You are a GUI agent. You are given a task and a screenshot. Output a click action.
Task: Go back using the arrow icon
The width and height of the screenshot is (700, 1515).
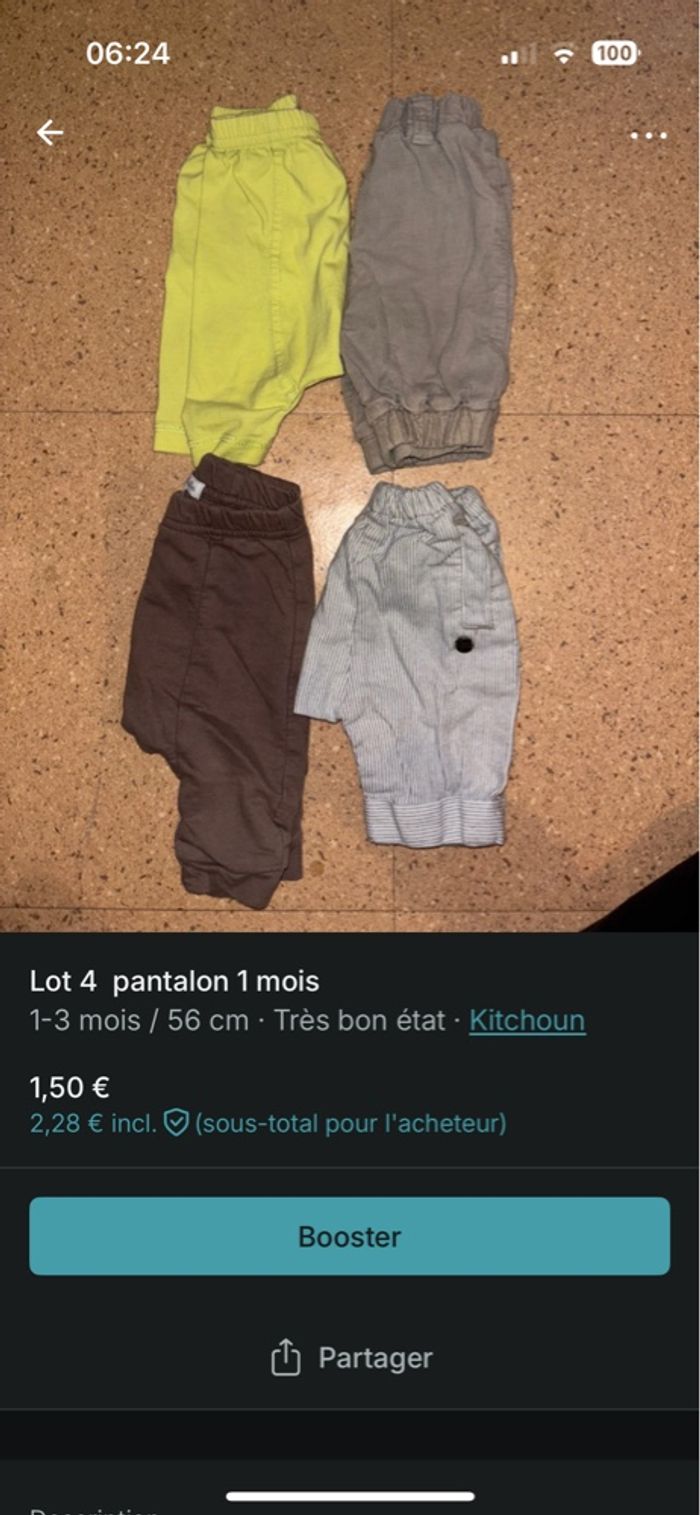[50, 132]
